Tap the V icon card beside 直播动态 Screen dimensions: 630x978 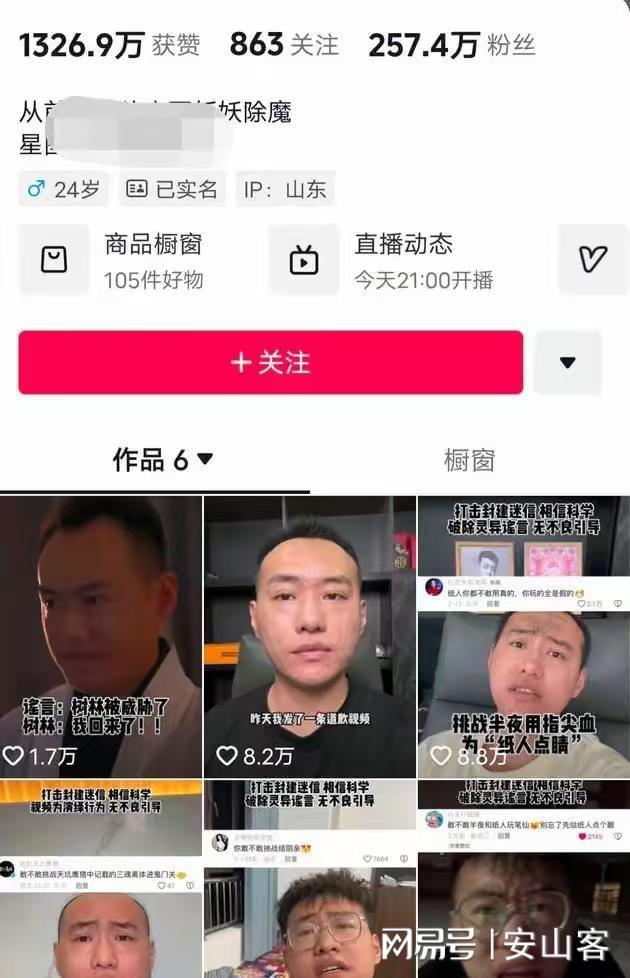[592, 260]
